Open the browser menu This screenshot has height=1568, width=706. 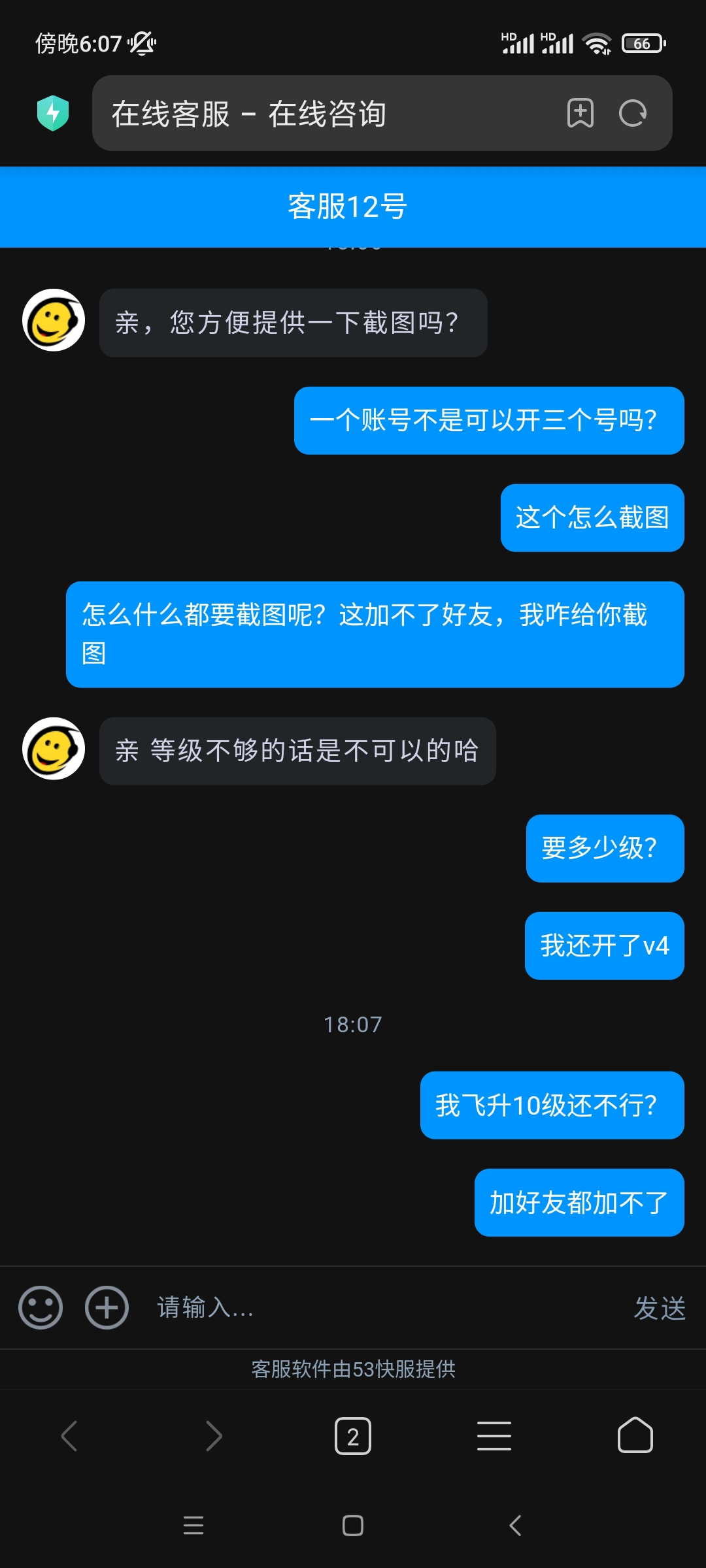(494, 1435)
